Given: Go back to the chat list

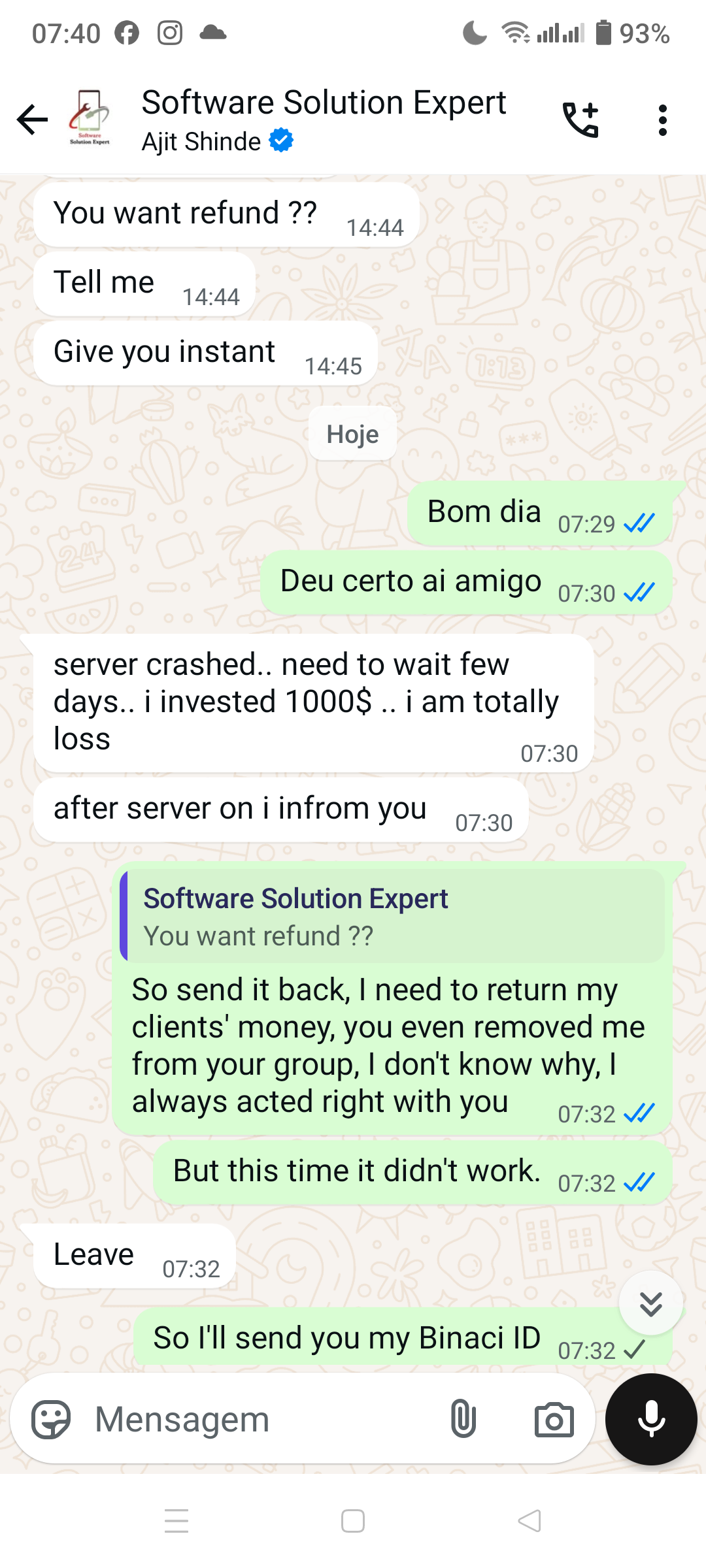Looking at the screenshot, I should click(33, 120).
